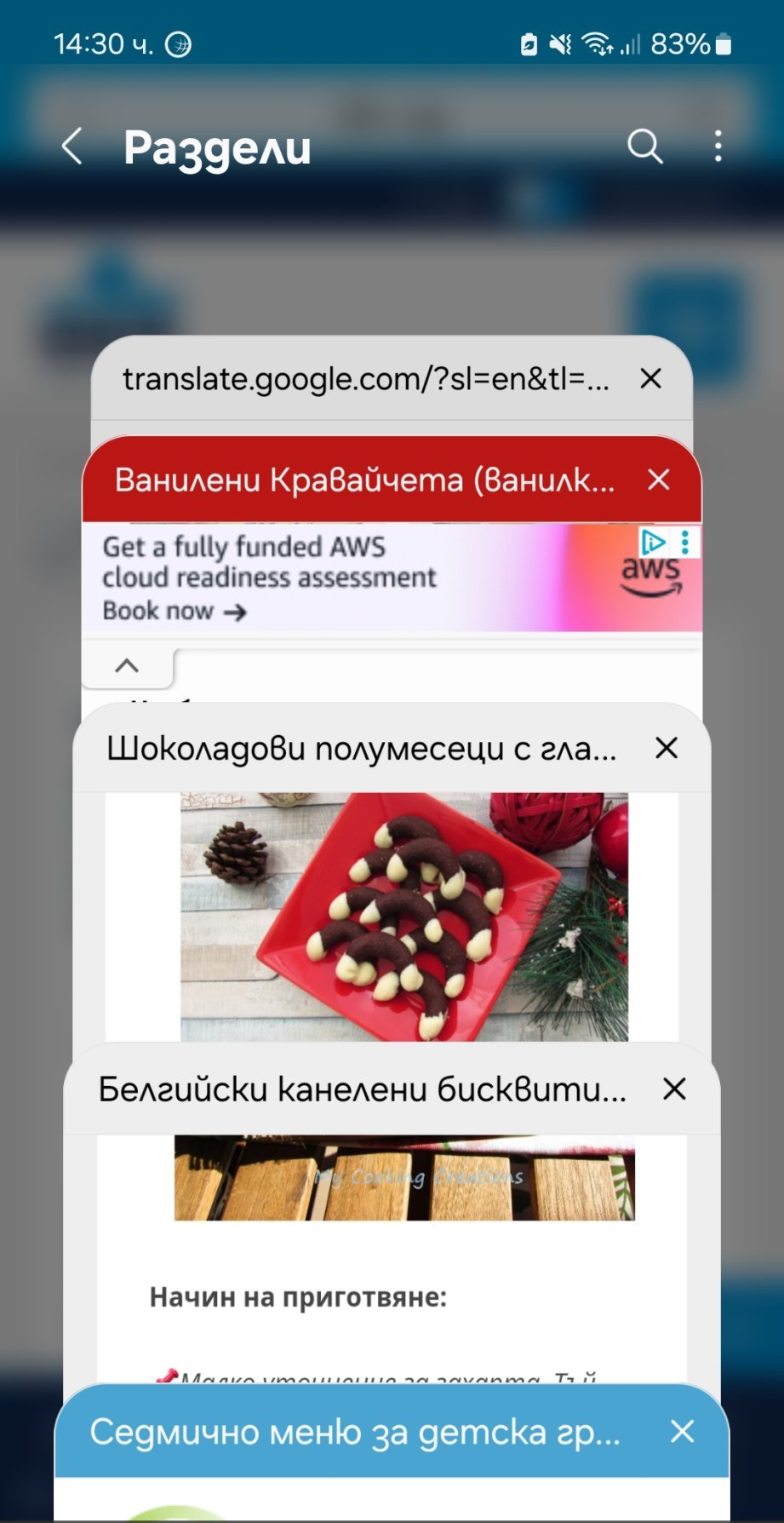Go back from the Раздели screen
Viewport: 784px width, 1523px height.
tap(73, 147)
